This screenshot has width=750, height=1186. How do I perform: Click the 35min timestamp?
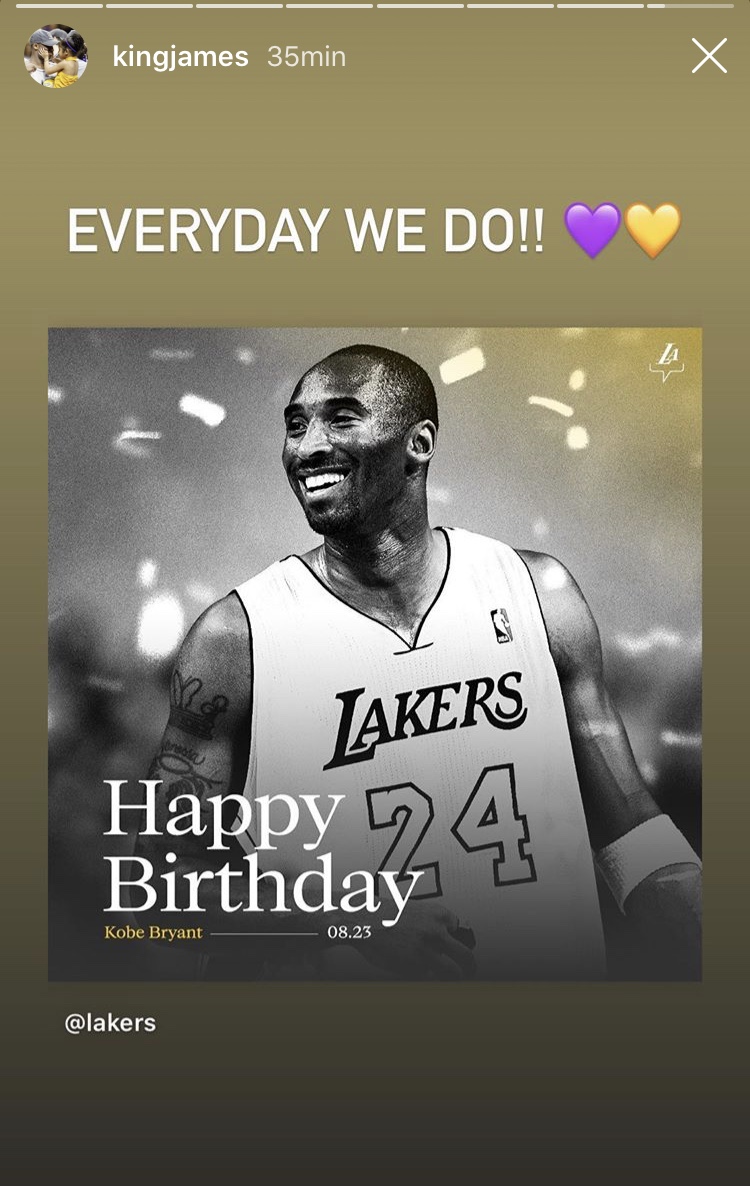pyautogui.click(x=306, y=57)
